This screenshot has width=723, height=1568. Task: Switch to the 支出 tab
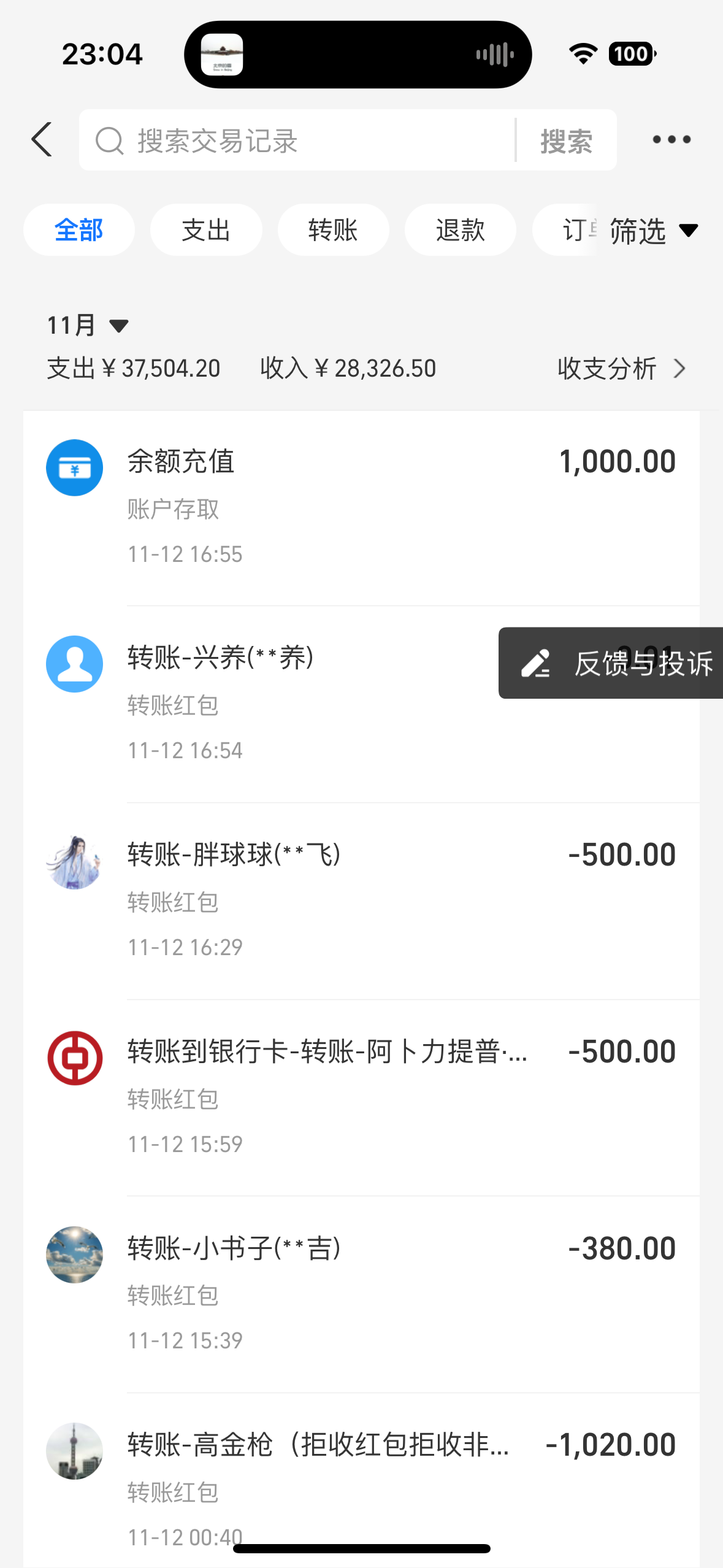[x=206, y=230]
